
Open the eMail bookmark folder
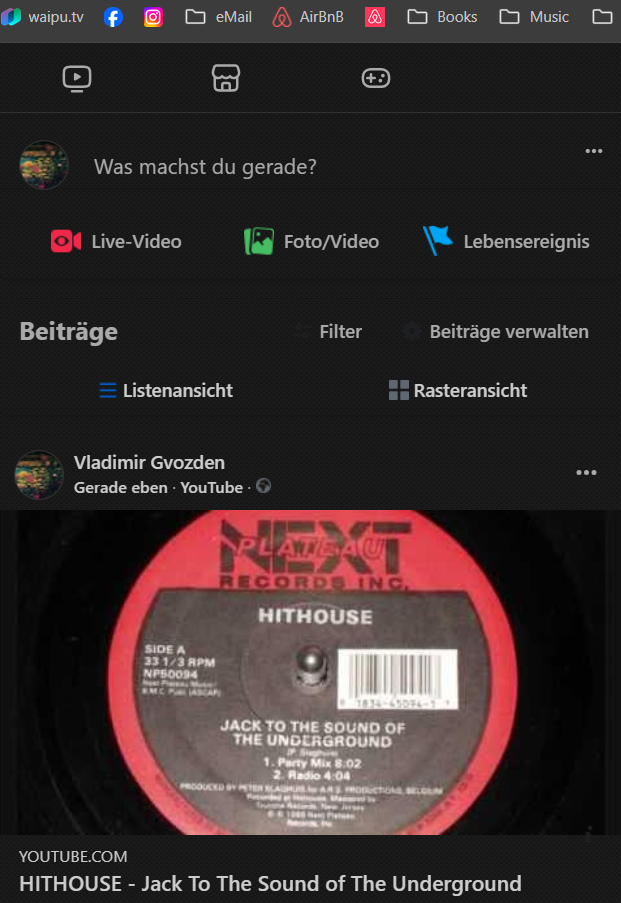[219, 17]
